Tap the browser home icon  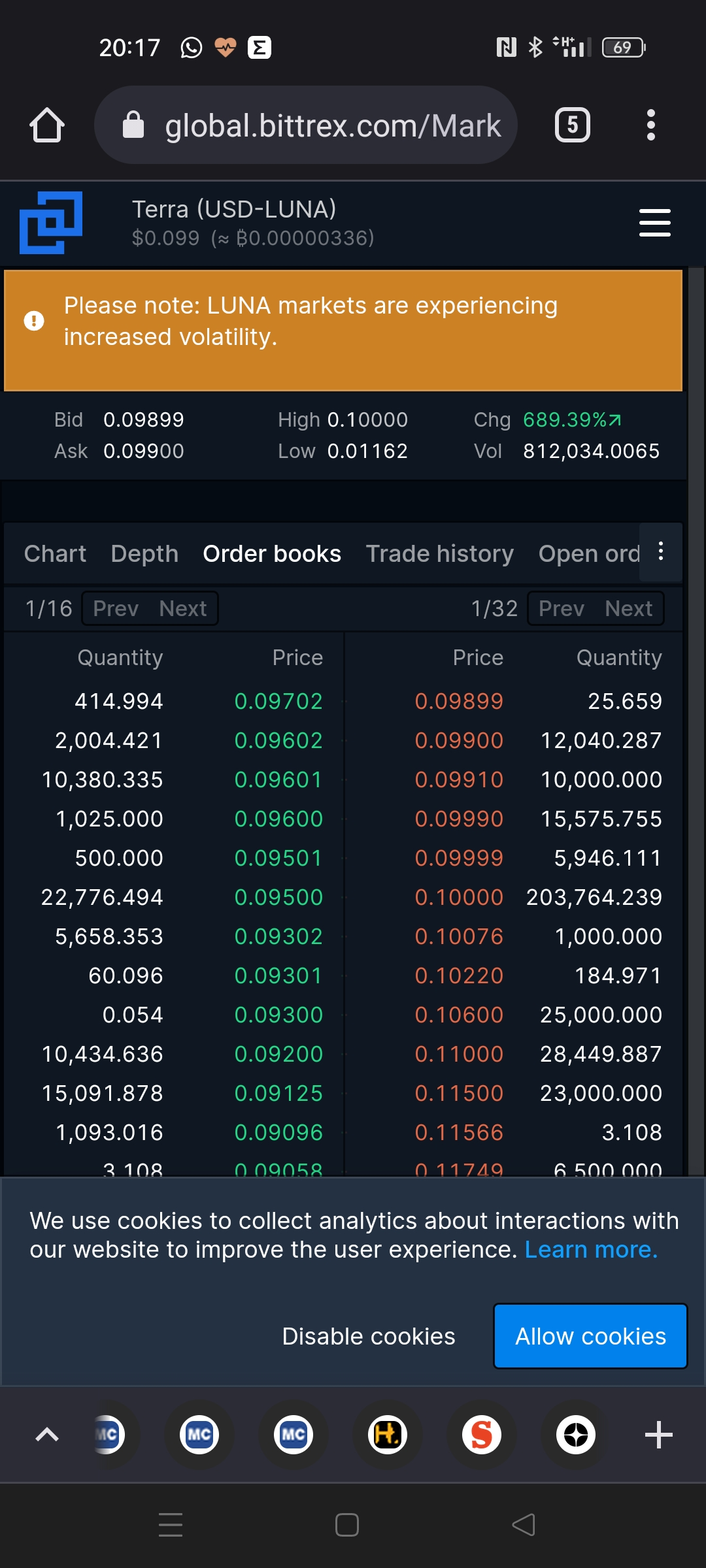pyautogui.click(x=47, y=125)
